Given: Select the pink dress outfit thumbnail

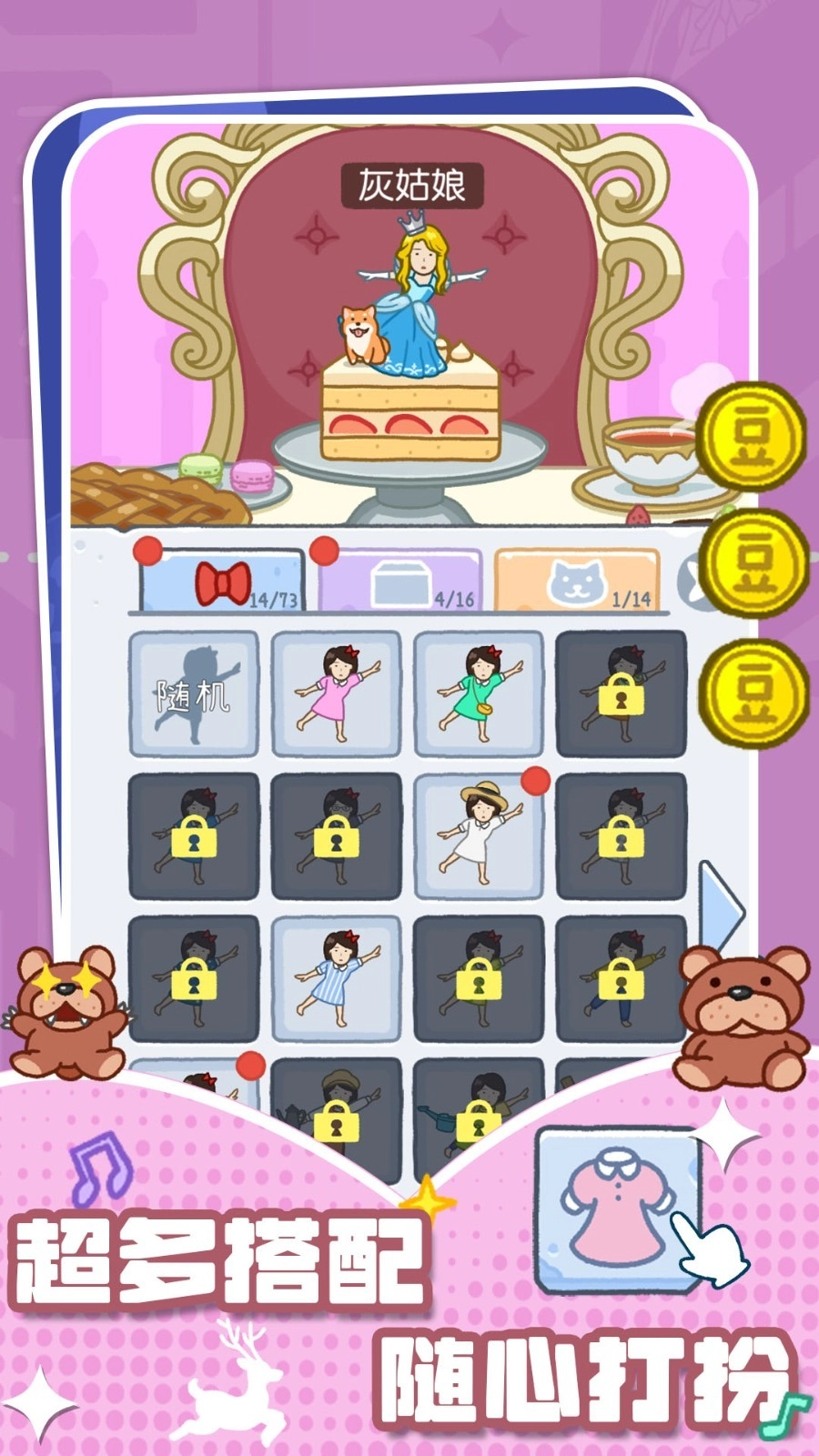Looking at the screenshot, I should coord(337,694).
